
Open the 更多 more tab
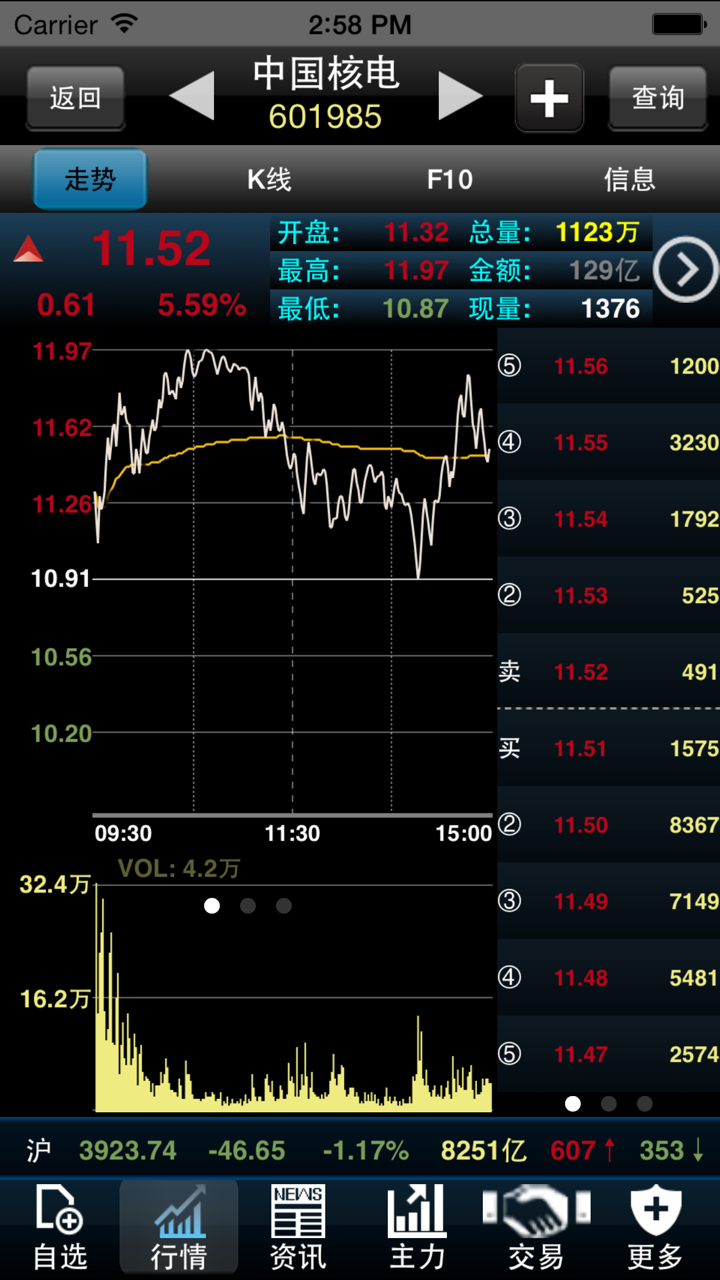click(655, 1228)
